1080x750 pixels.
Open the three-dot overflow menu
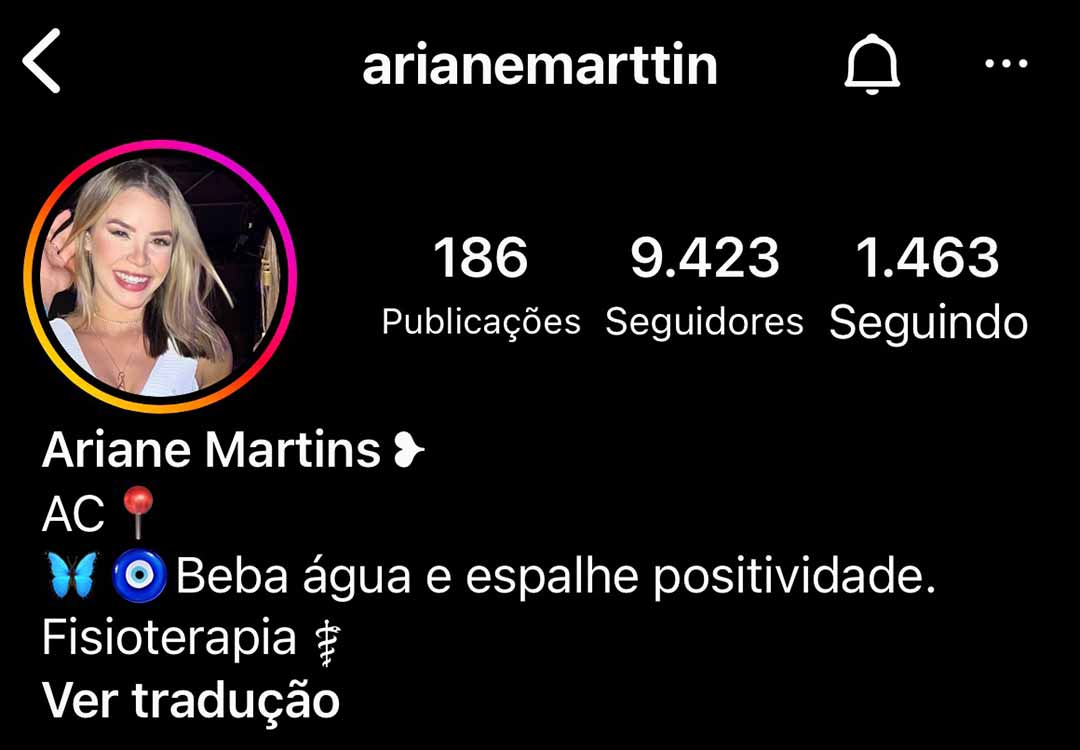1005,65
